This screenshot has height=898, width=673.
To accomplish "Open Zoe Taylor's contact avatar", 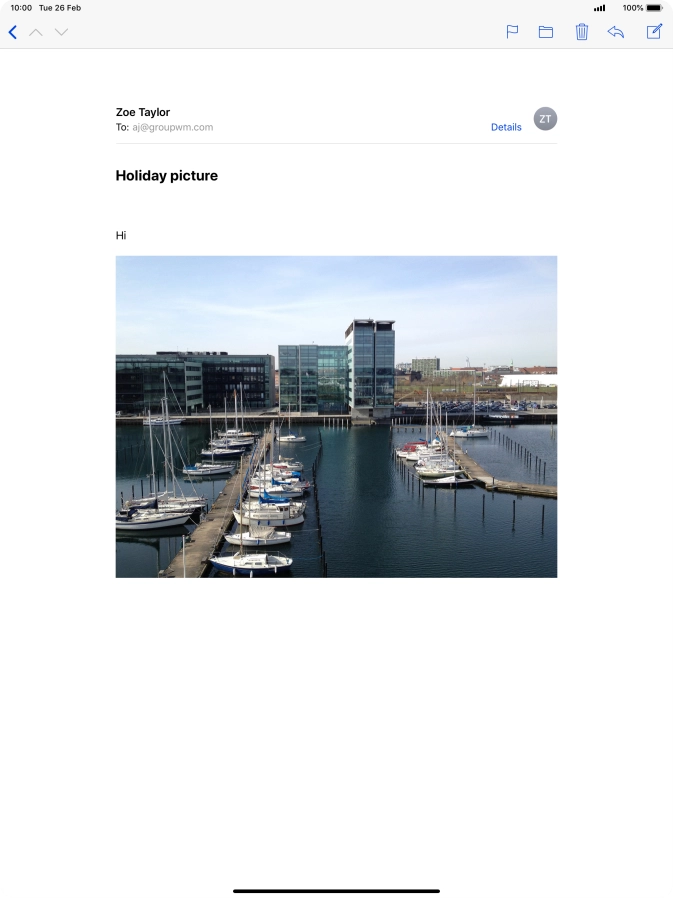I will pyautogui.click(x=545, y=119).
